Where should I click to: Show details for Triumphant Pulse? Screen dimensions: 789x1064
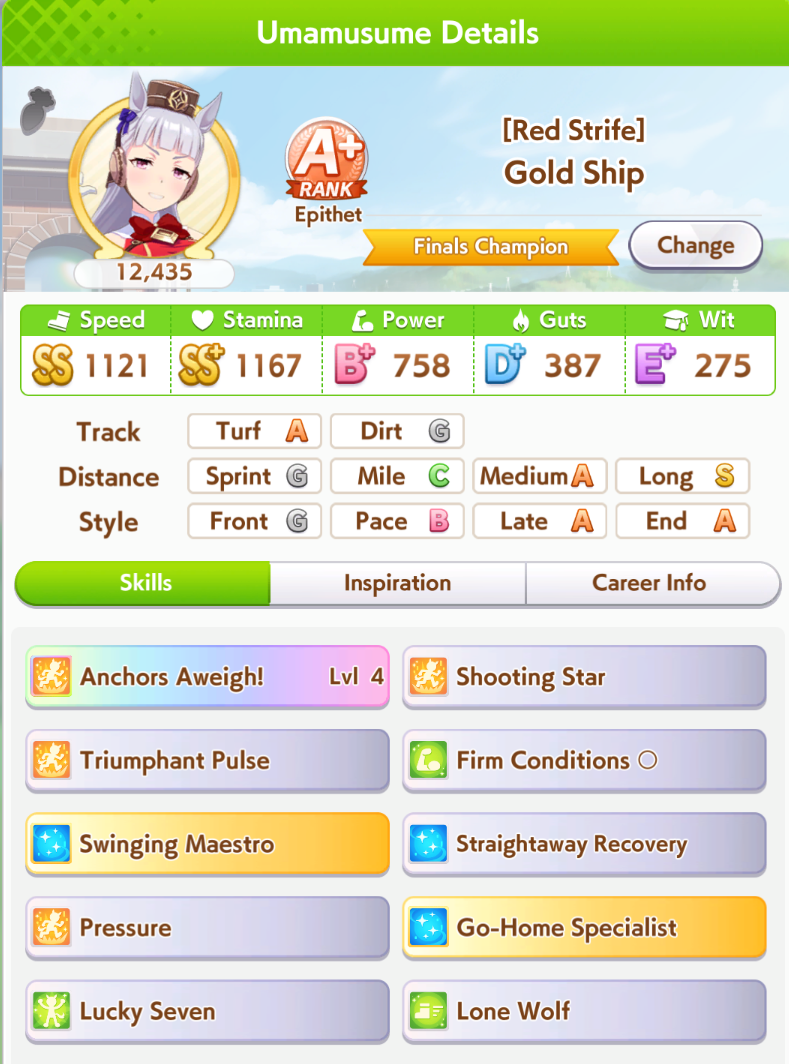pos(207,760)
